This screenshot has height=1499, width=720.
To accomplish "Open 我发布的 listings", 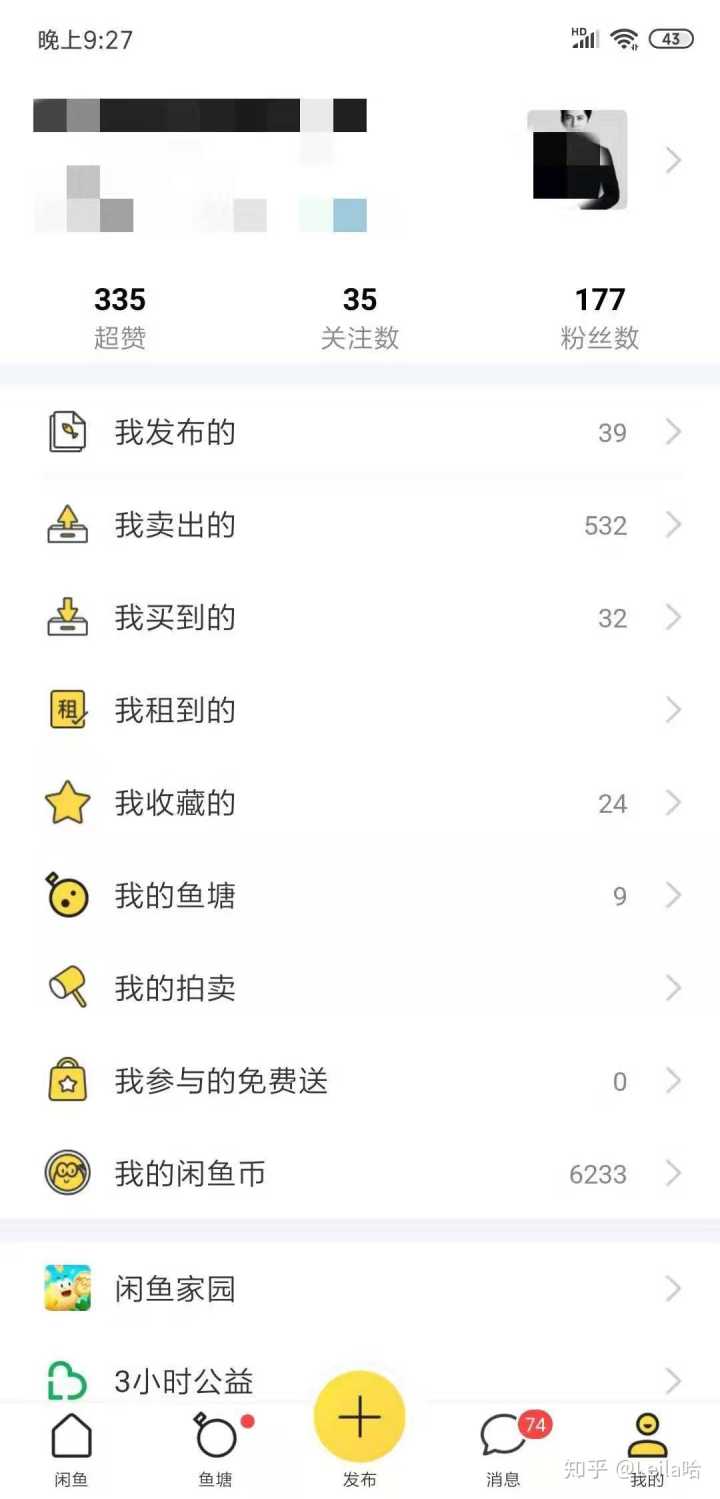I will [x=360, y=433].
